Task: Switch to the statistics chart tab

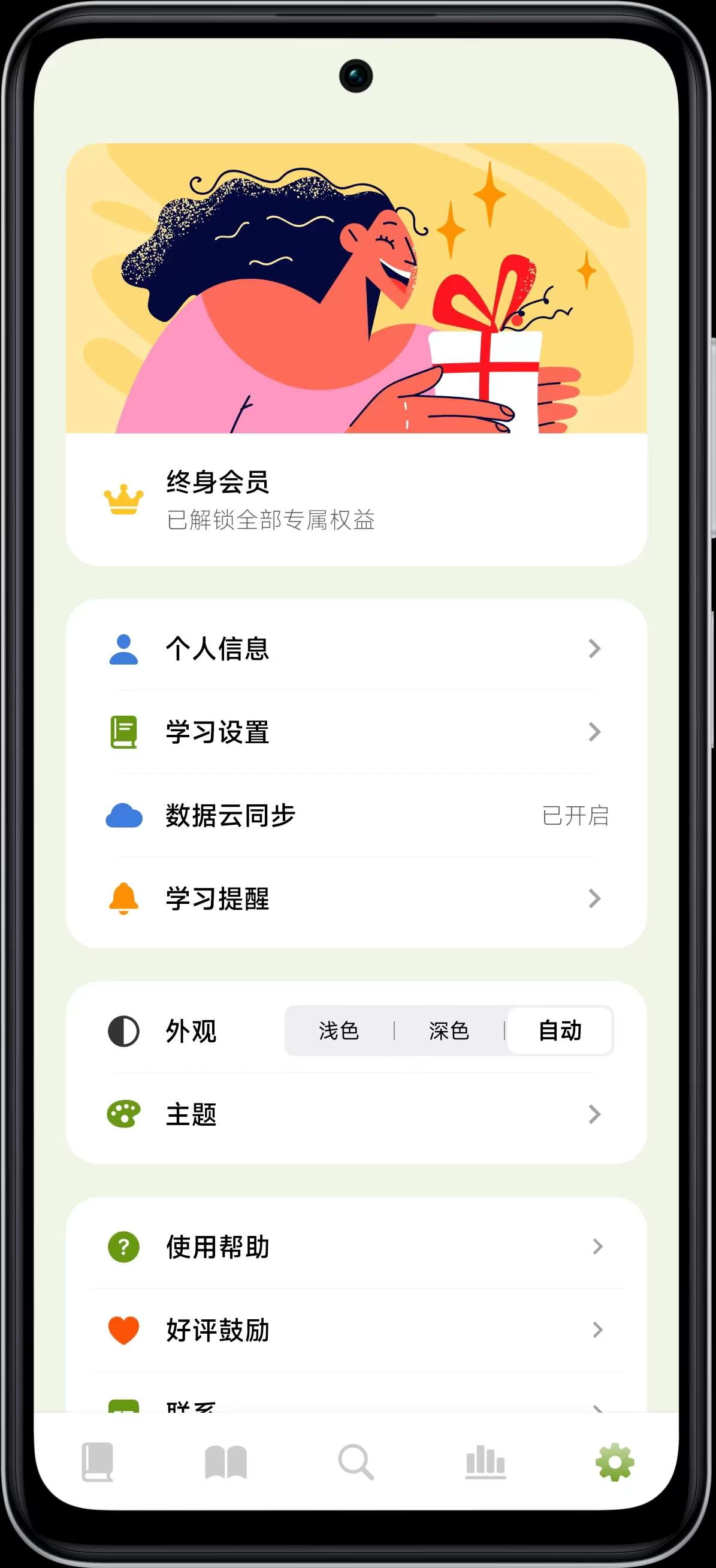Action: coord(485,1461)
